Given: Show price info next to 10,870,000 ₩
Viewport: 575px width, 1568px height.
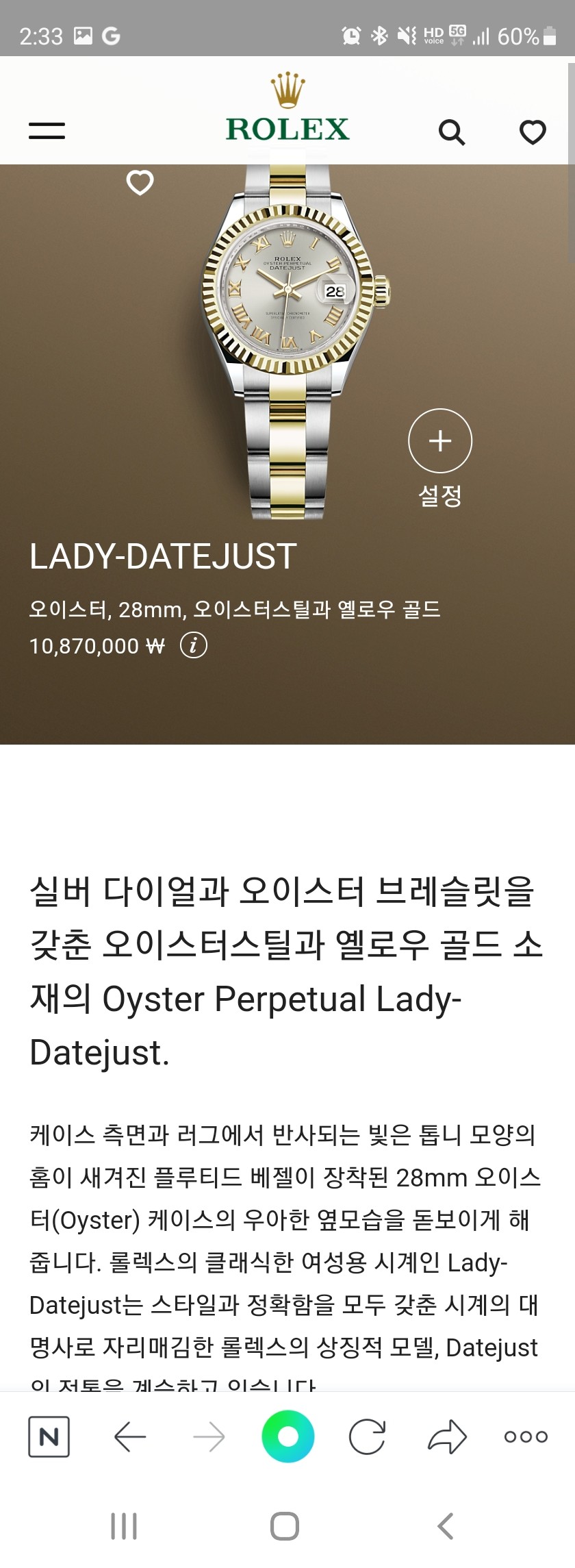Looking at the screenshot, I should (193, 645).
